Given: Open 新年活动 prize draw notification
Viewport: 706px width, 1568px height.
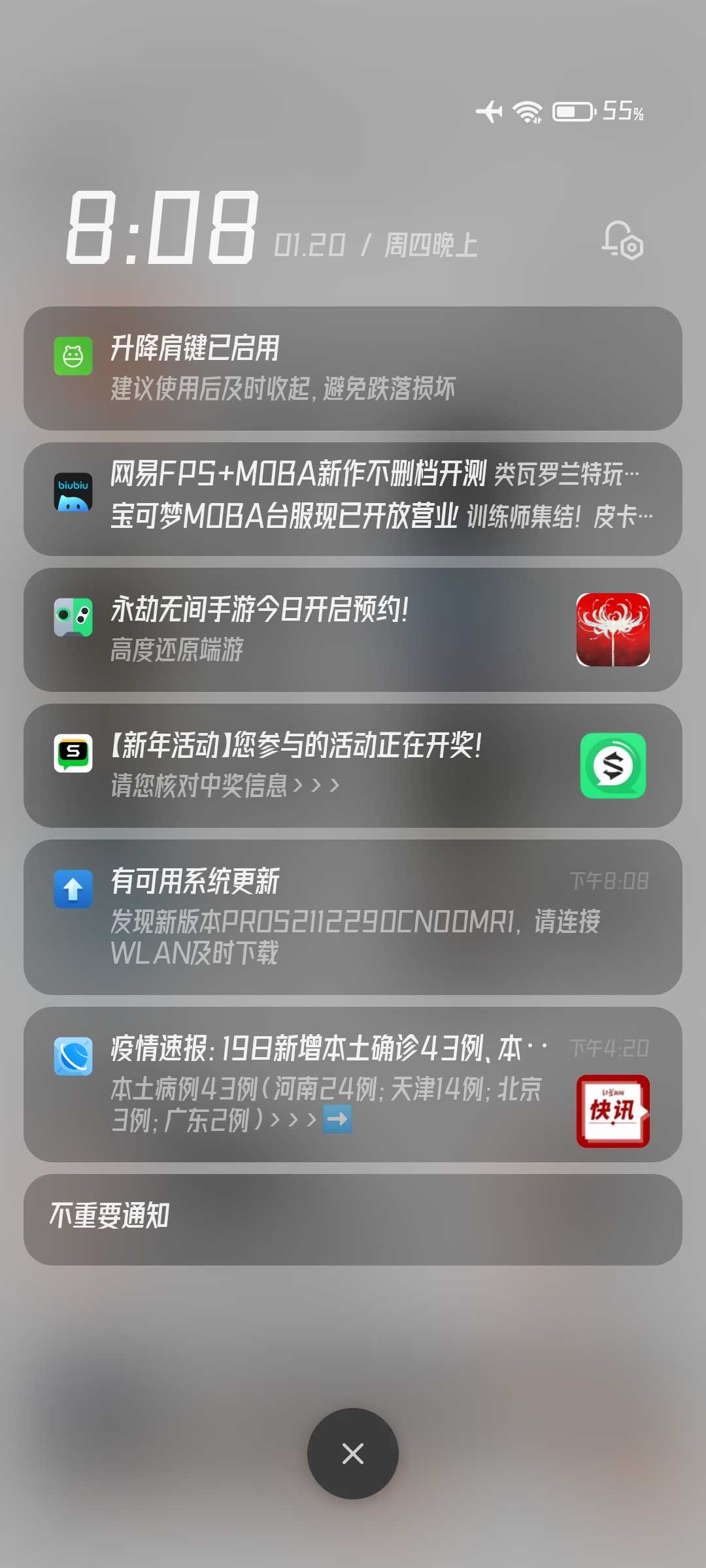Looking at the screenshot, I should point(353,766).
